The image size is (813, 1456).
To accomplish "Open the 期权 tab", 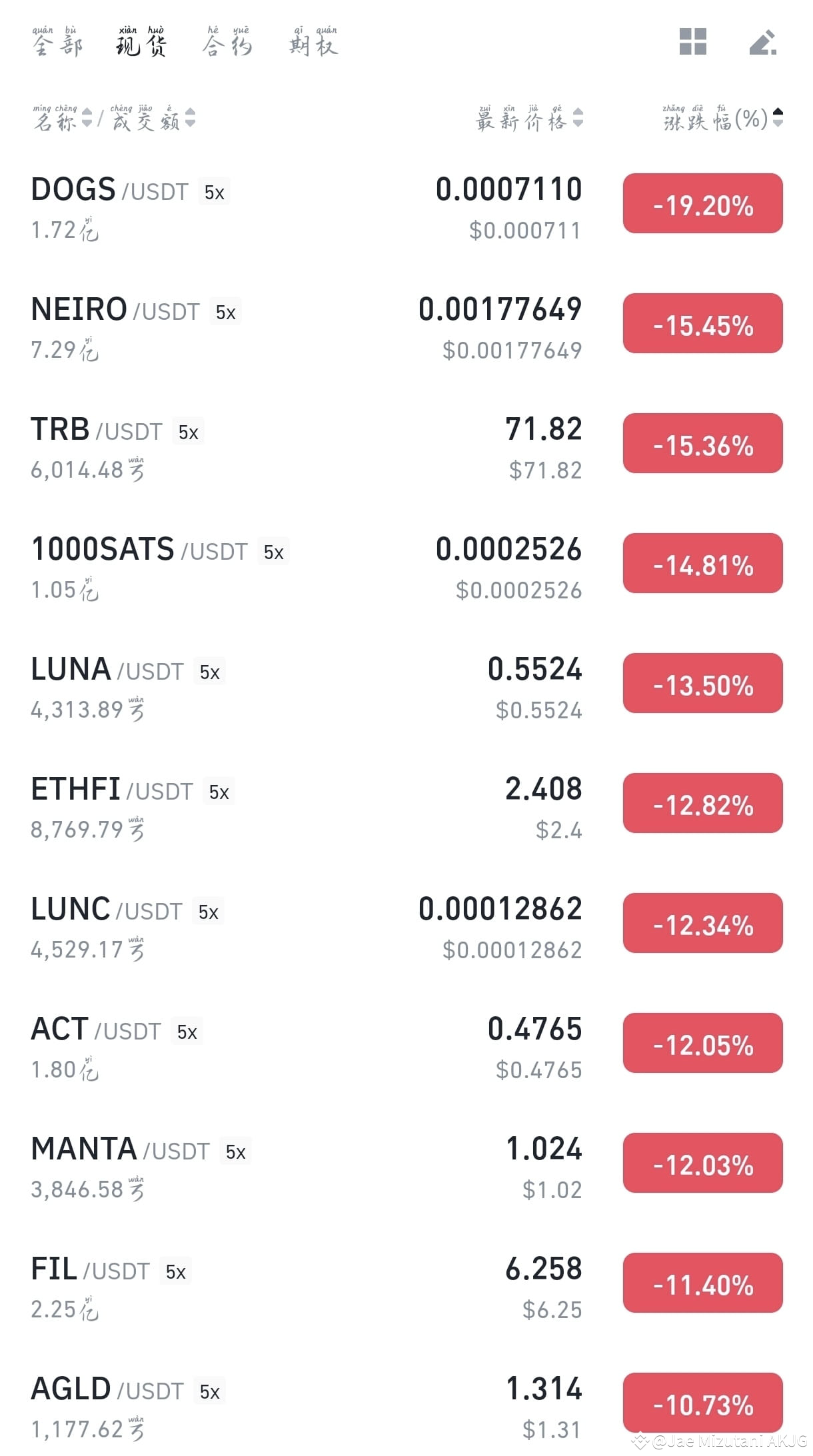I will (313, 43).
